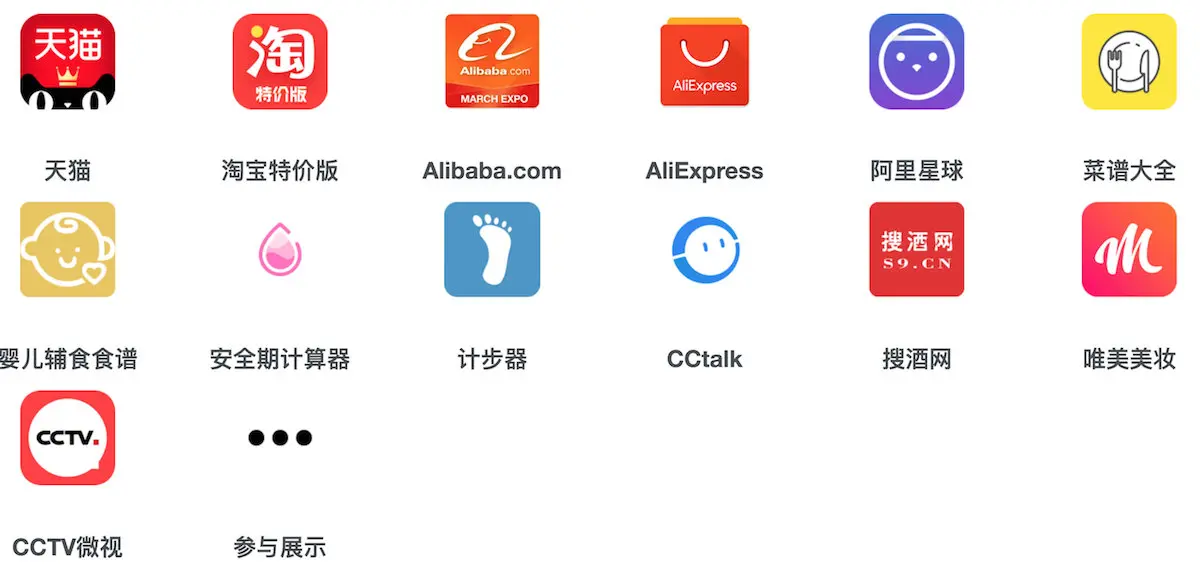Tap 参与展示 three-dots item
Screen dimensions: 1200x570
point(280,438)
